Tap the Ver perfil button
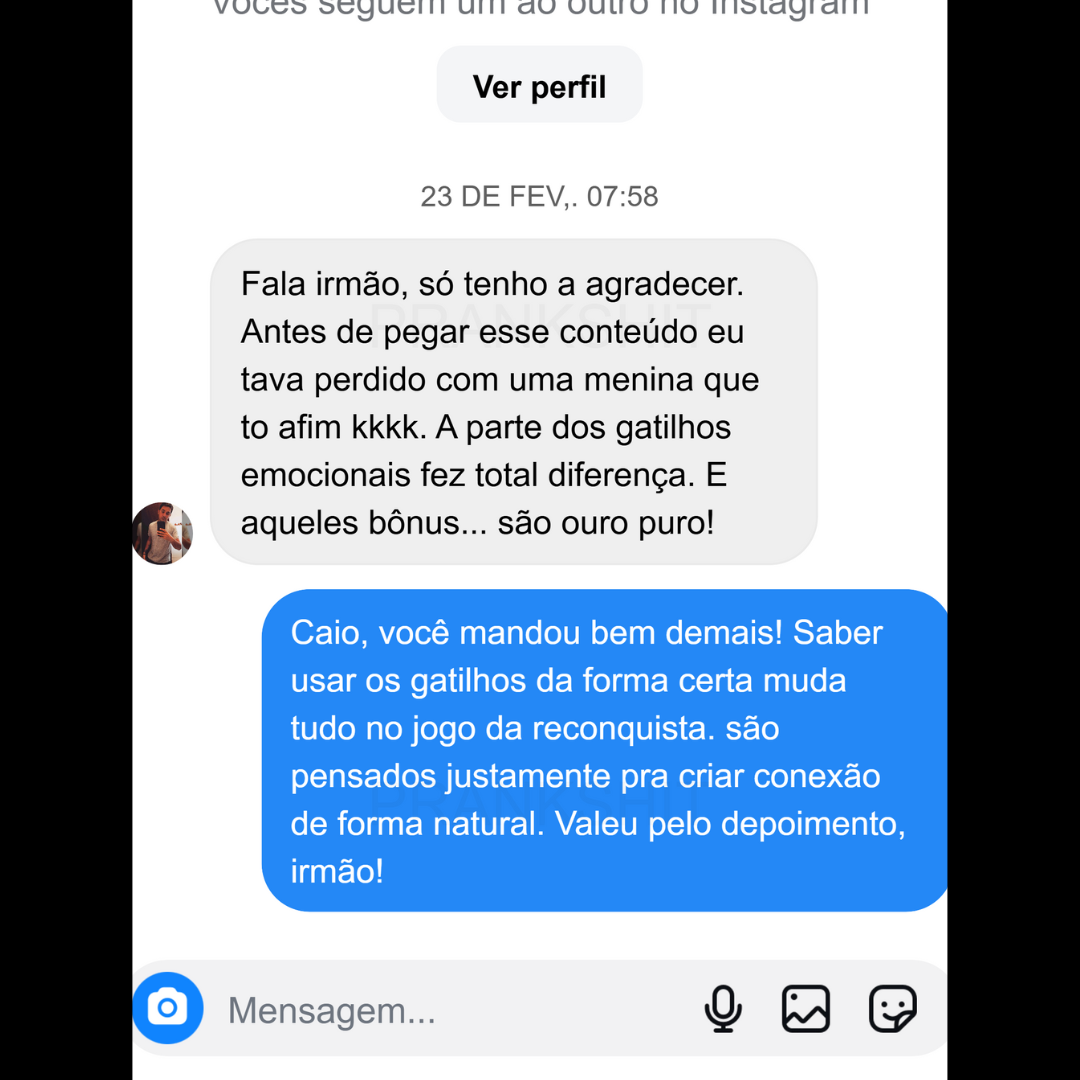This screenshot has width=1080, height=1080. coord(539,86)
